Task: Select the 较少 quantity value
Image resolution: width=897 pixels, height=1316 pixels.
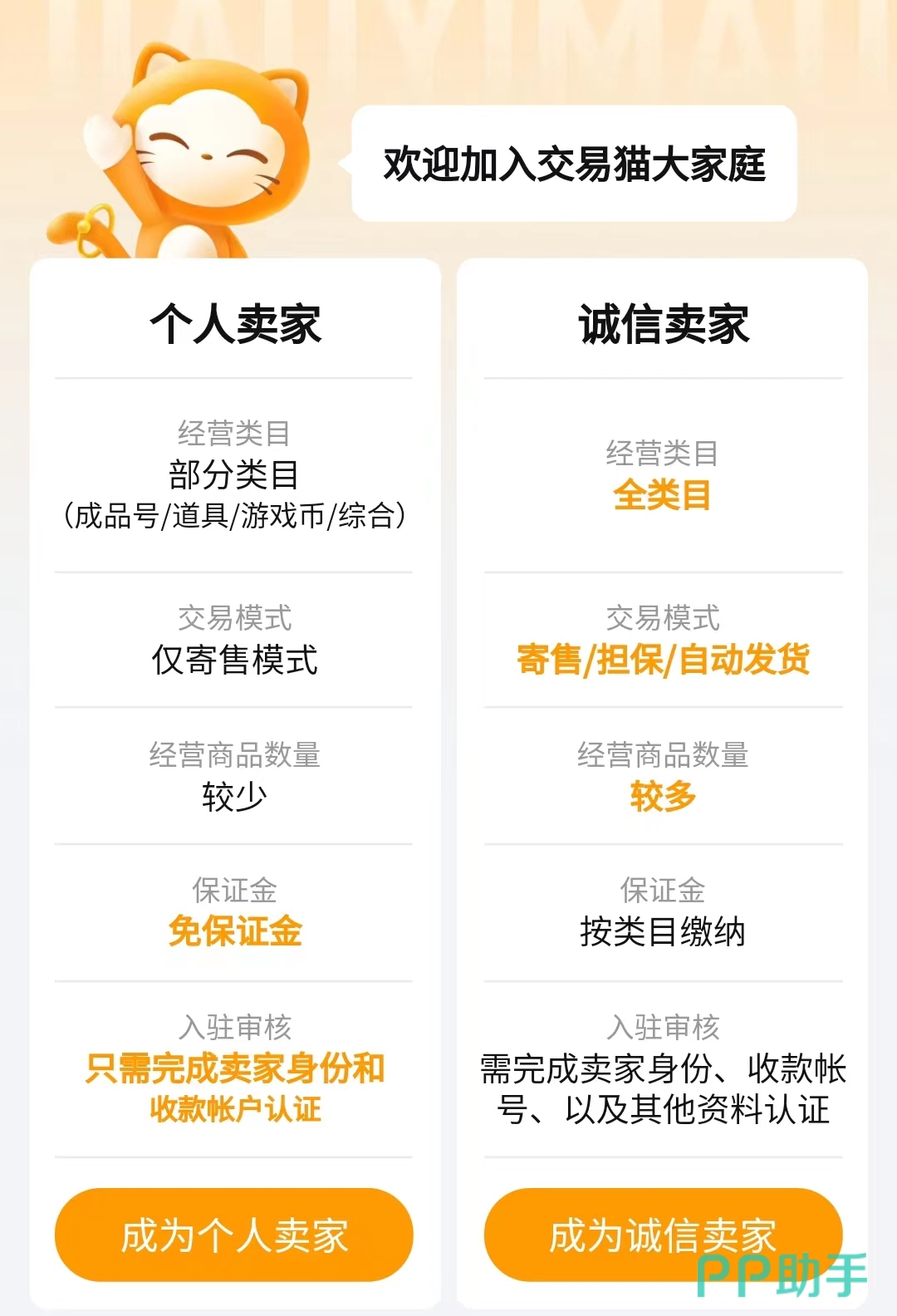Action: (233, 798)
